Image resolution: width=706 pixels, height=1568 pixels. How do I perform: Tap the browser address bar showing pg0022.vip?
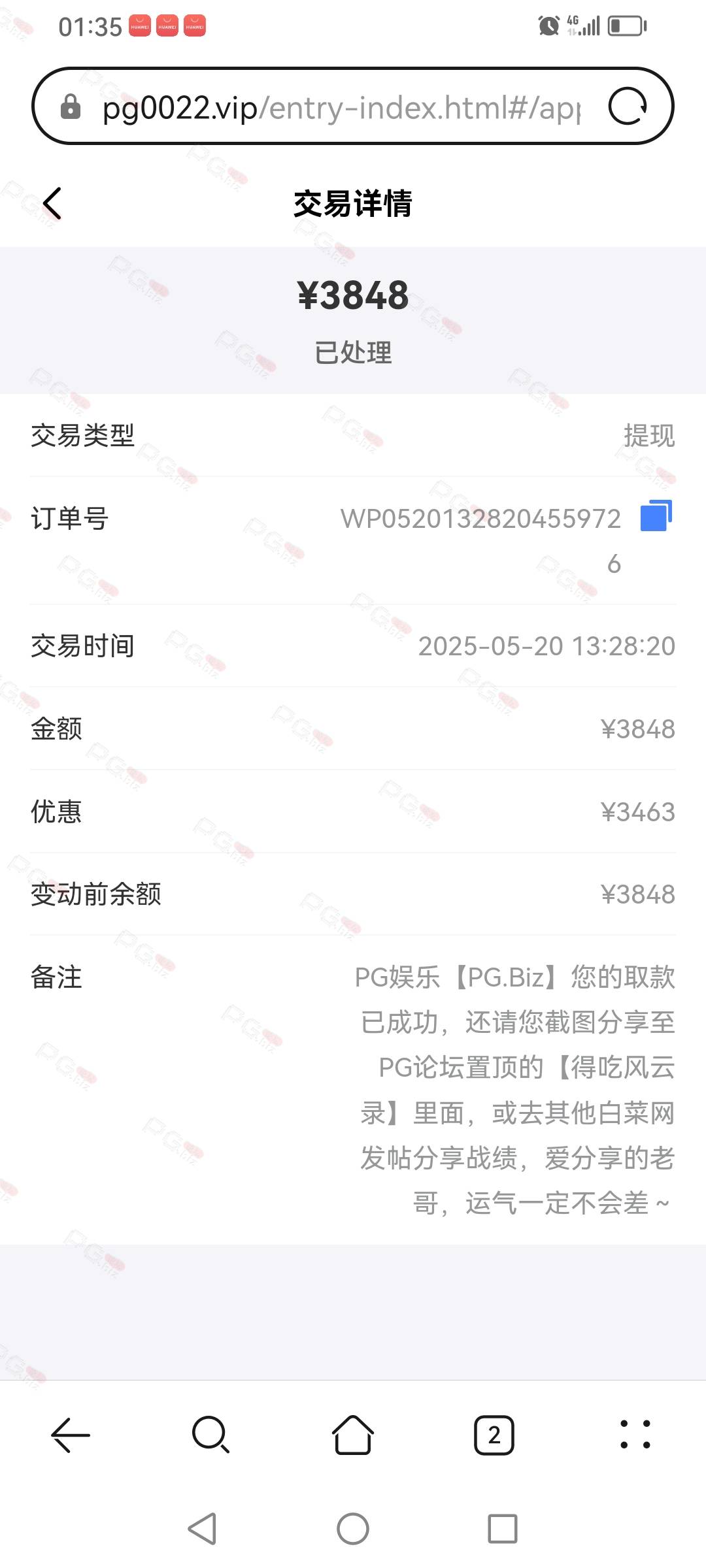pyautogui.click(x=340, y=107)
